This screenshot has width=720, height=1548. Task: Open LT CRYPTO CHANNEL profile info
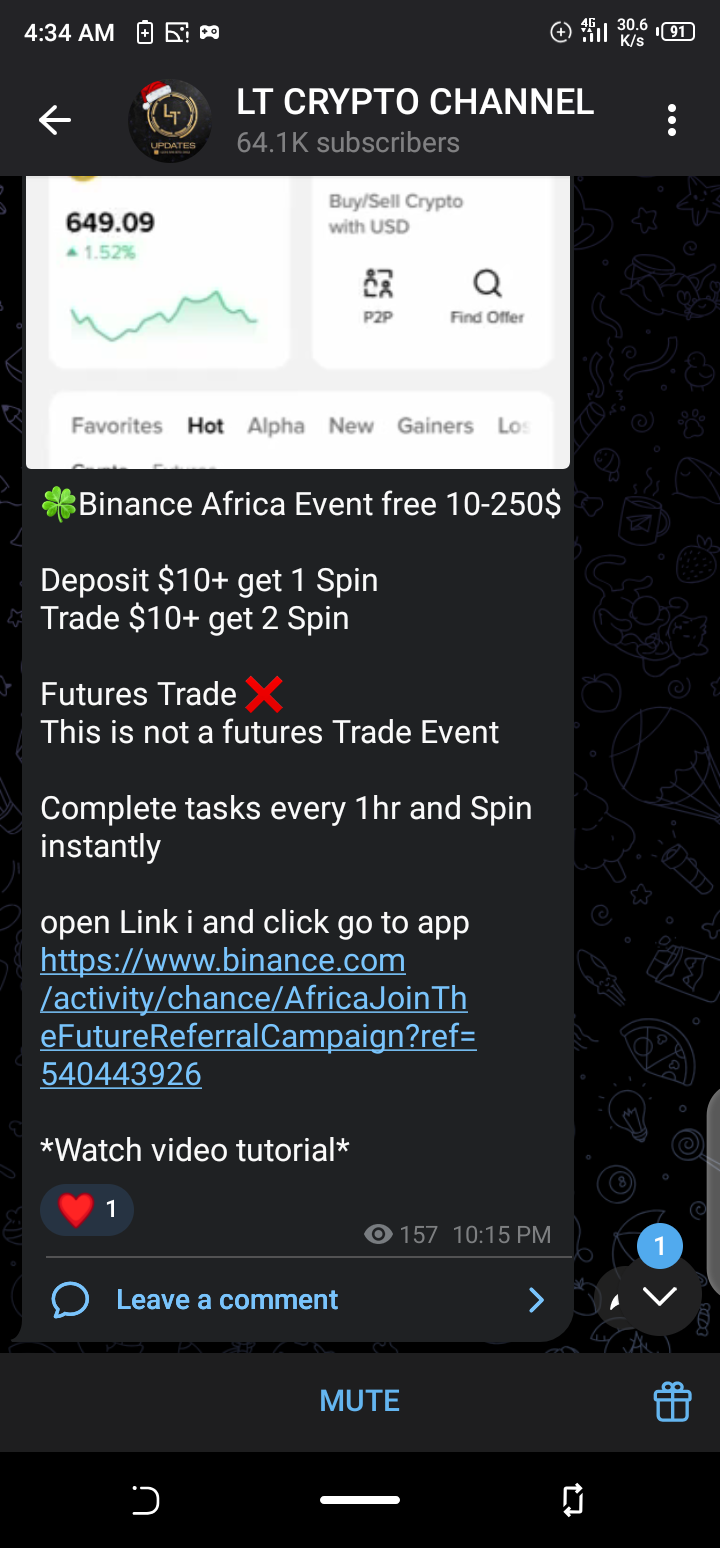click(414, 120)
